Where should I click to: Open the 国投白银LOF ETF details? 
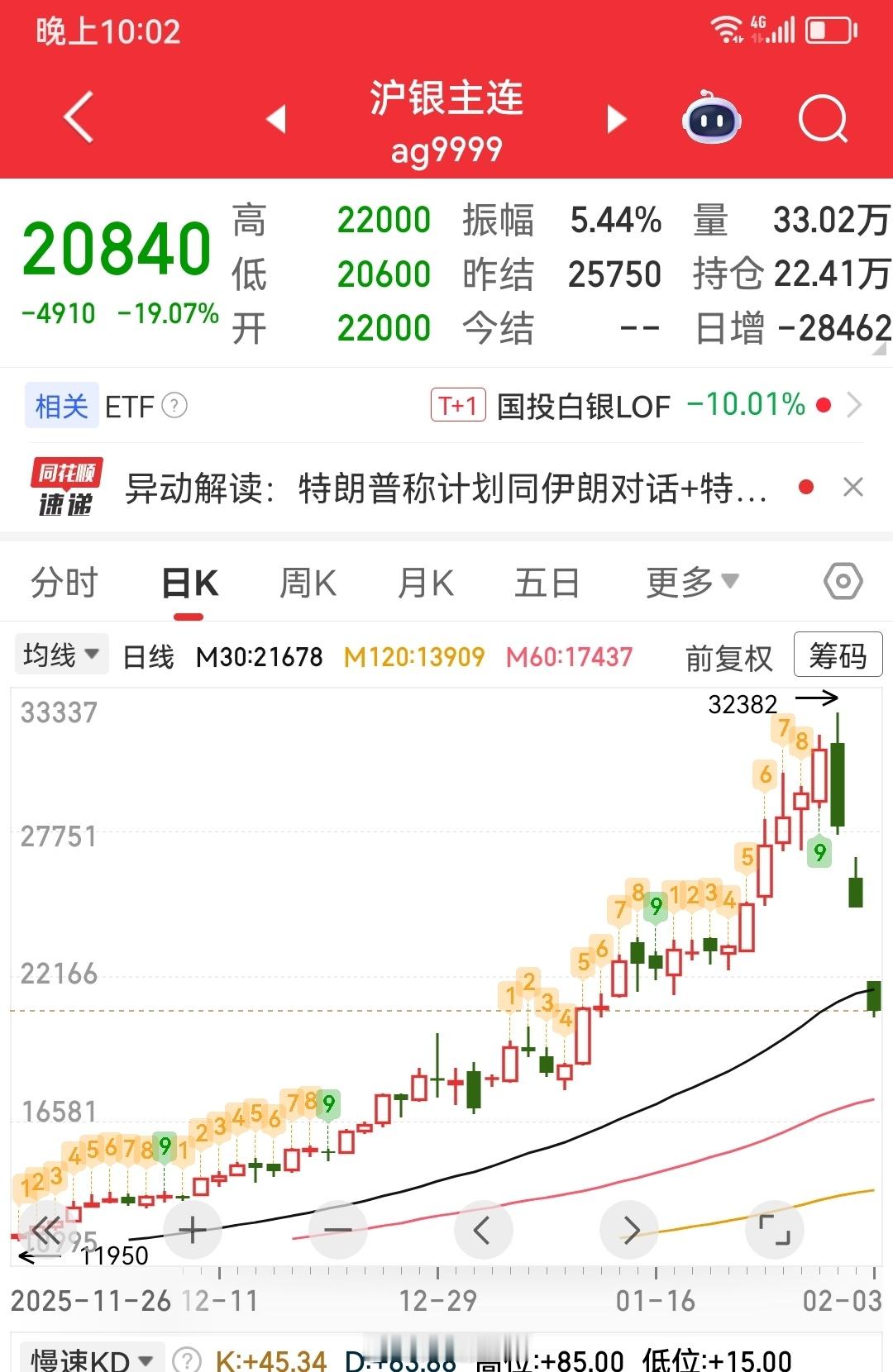click(585, 407)
